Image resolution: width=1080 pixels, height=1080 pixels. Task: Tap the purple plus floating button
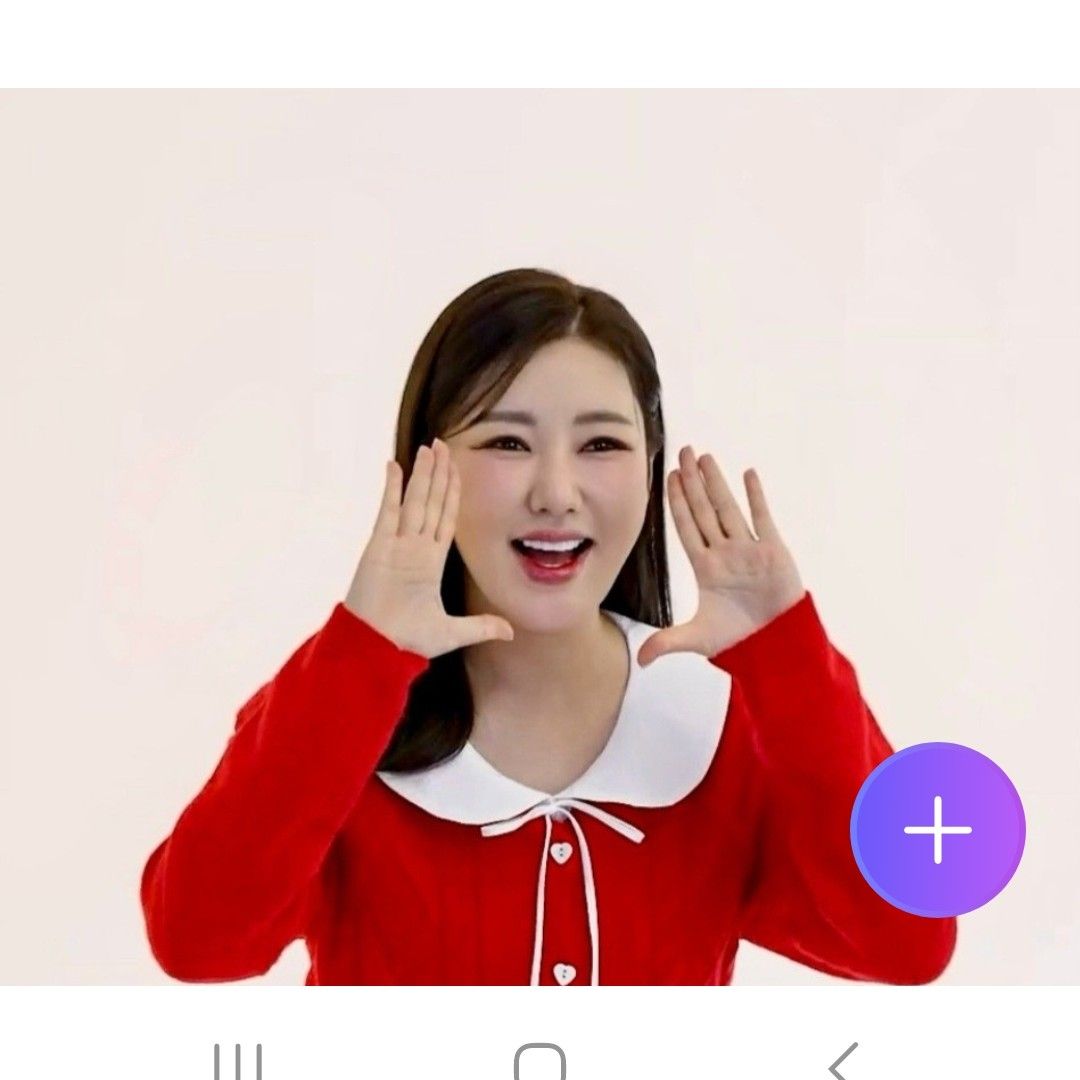pyautogui.click(x=937, y=829)
